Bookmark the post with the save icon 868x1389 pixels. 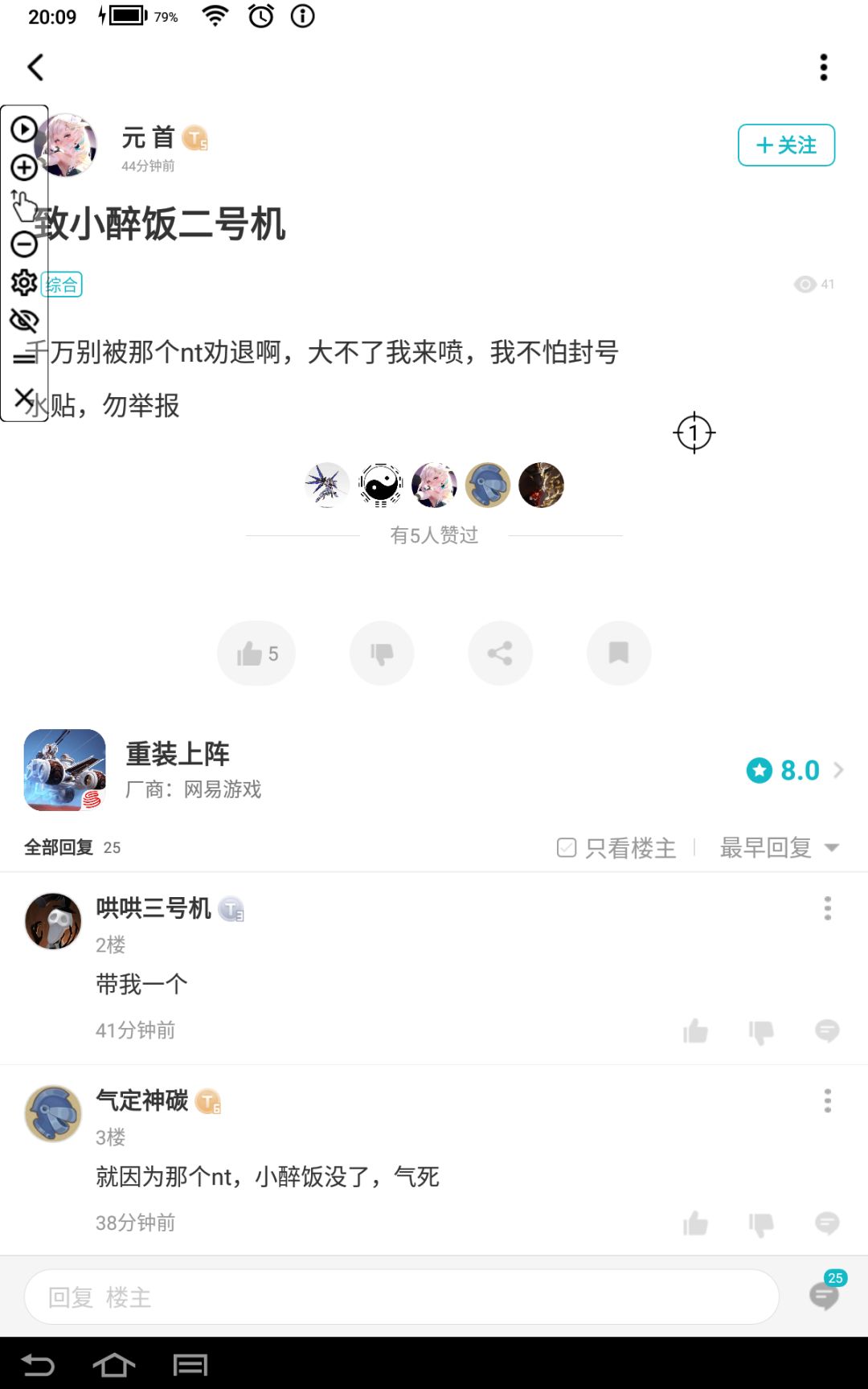(x=618, y=653)
